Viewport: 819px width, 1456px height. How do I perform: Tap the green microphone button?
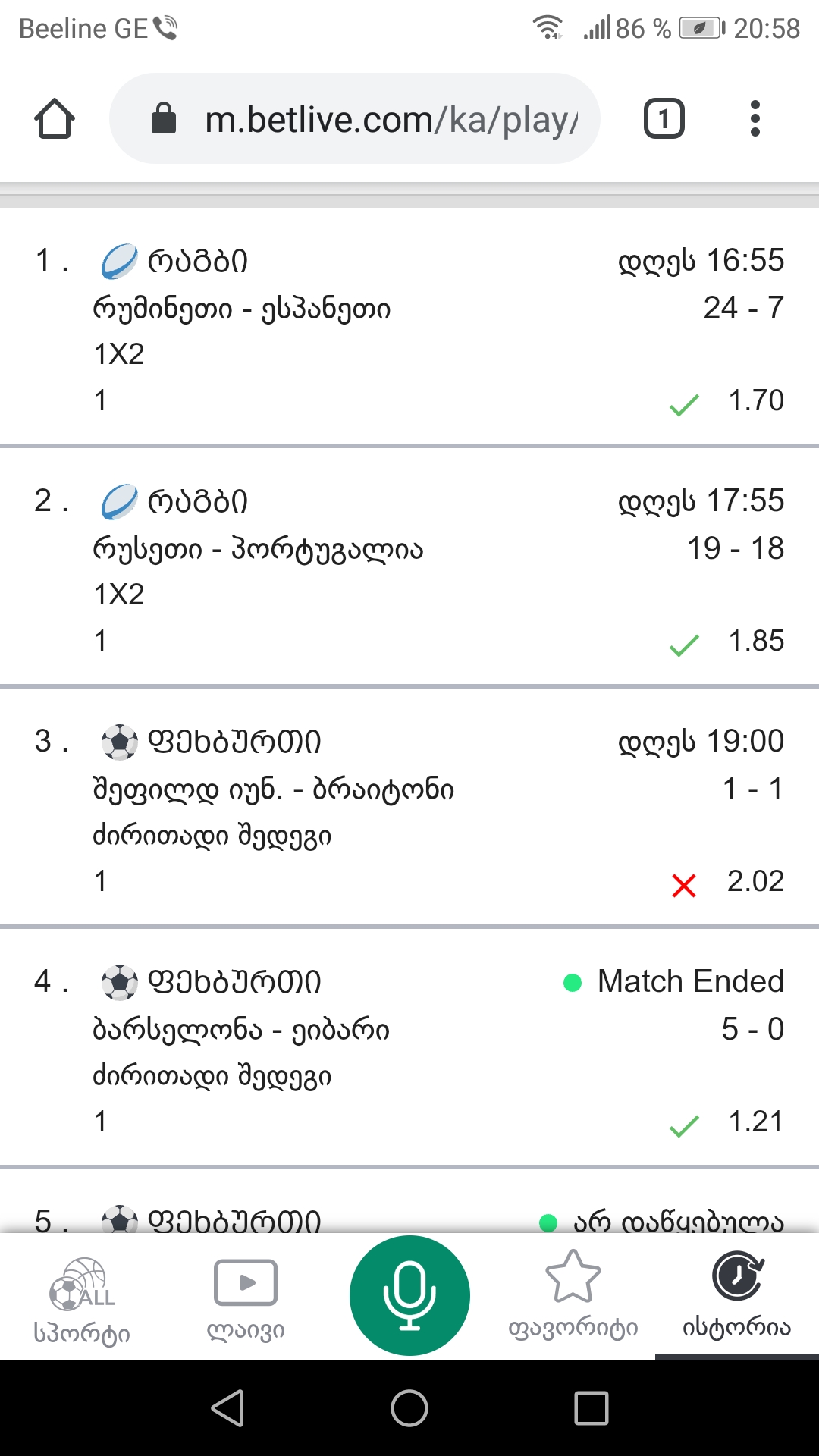click(409, 1295)
